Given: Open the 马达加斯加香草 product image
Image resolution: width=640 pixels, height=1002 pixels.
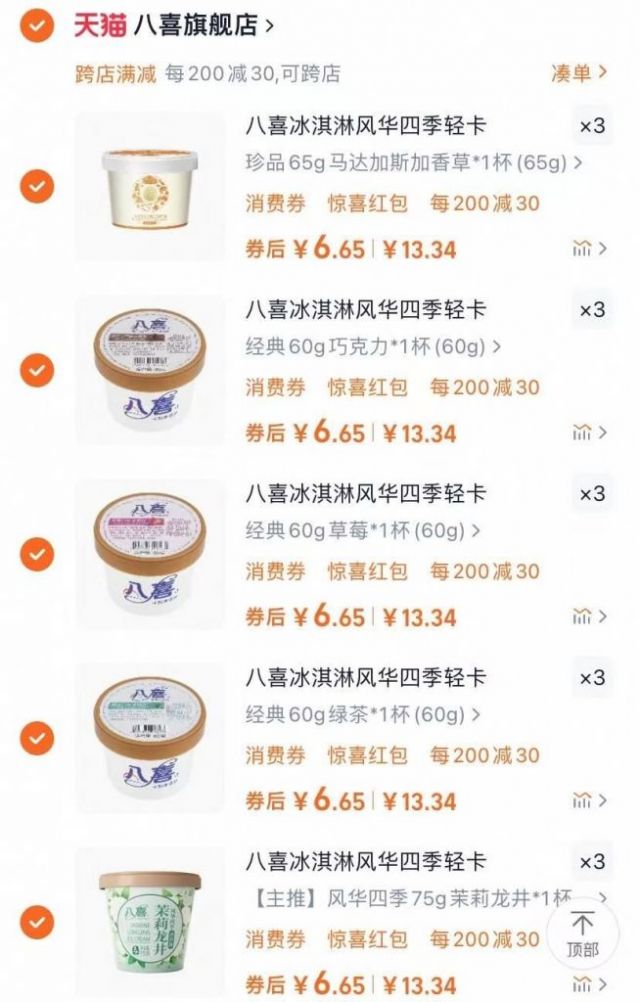Looking at the screenshot, I should pos(150,186).
